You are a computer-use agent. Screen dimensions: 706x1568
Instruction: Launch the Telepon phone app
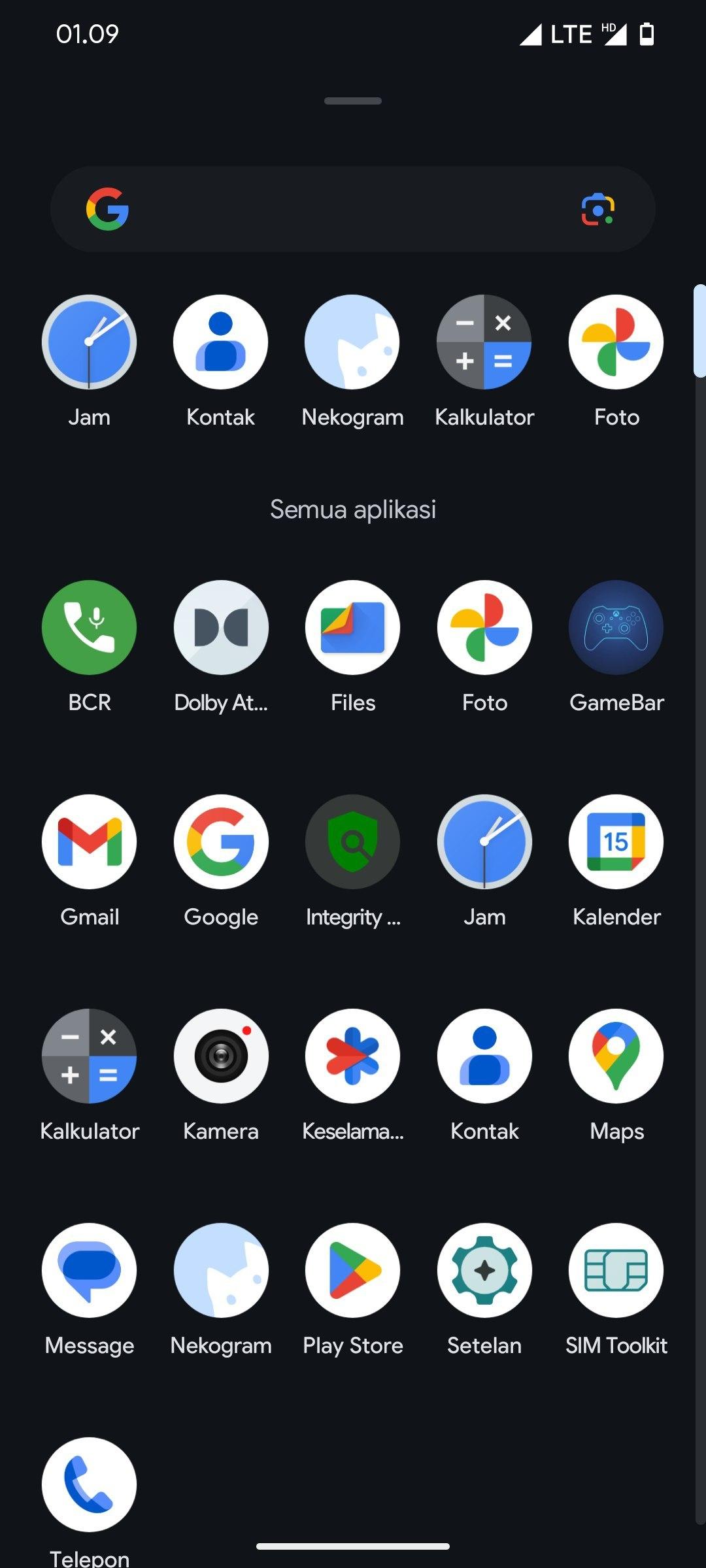[x=90, y=1484]
